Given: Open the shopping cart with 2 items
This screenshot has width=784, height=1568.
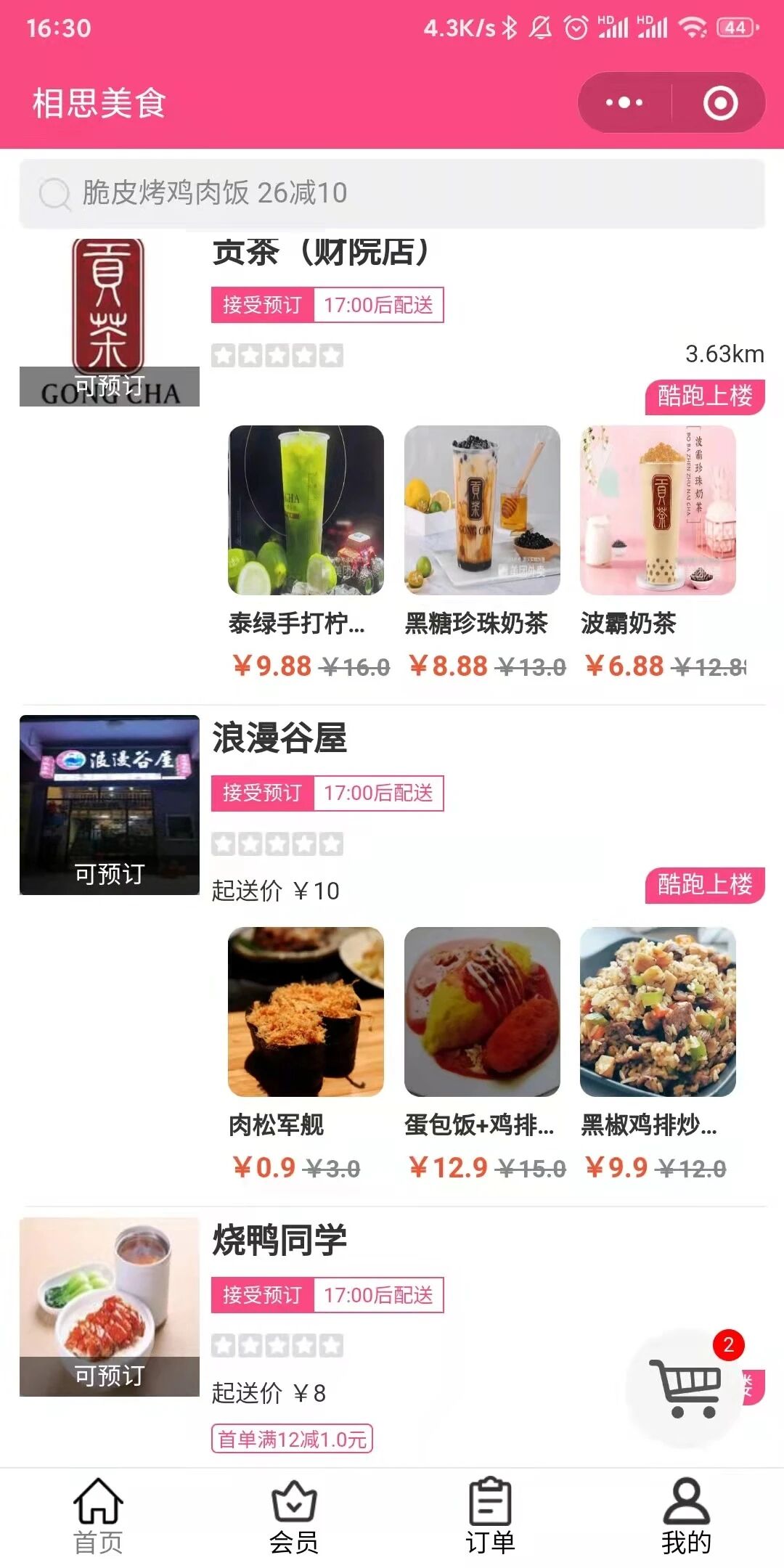Looking at the screenshot, I should pyautogui.click(x=686, y=1387).
